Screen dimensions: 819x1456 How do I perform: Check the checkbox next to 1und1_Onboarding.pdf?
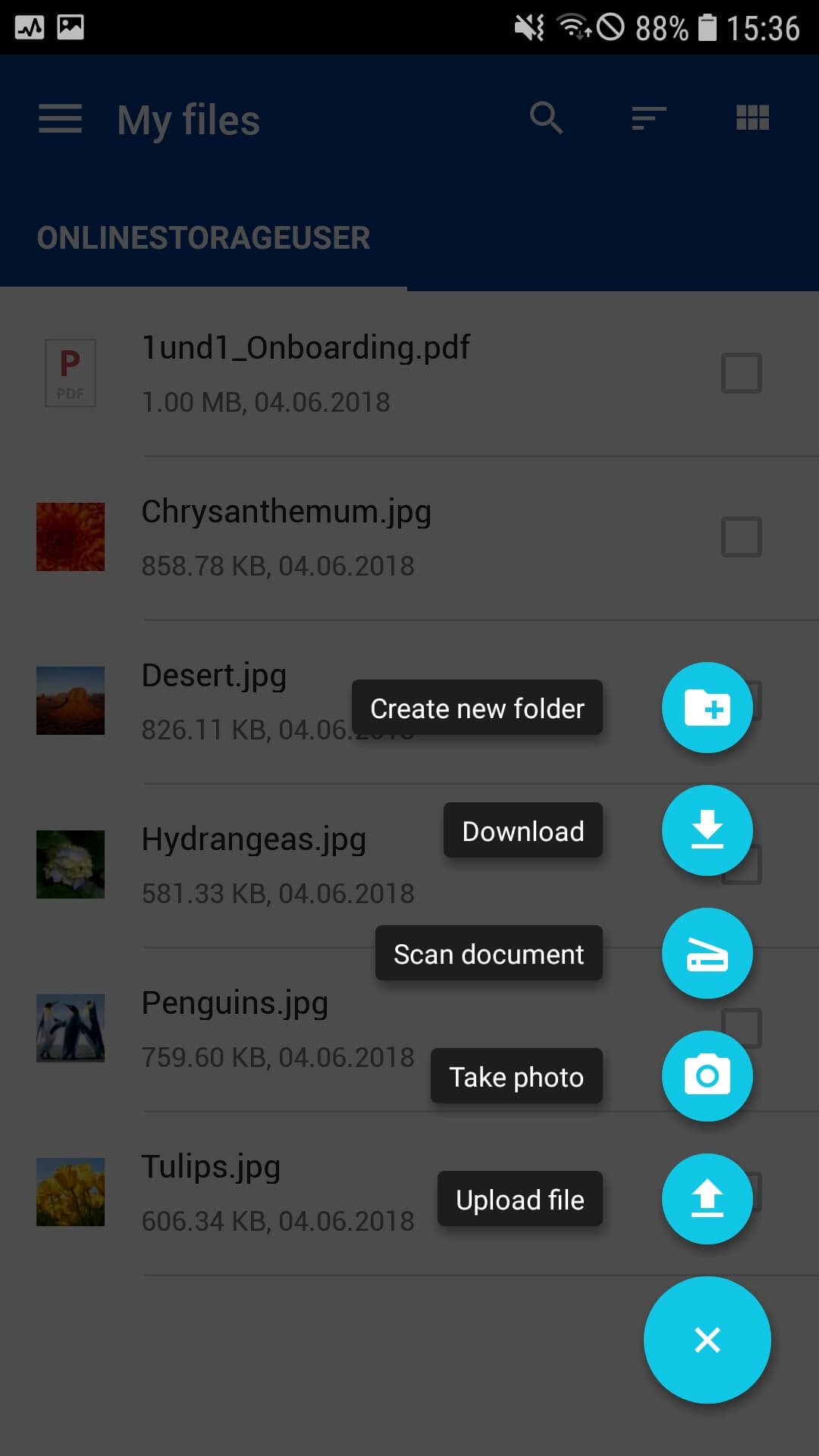click(x=742, y=372)
